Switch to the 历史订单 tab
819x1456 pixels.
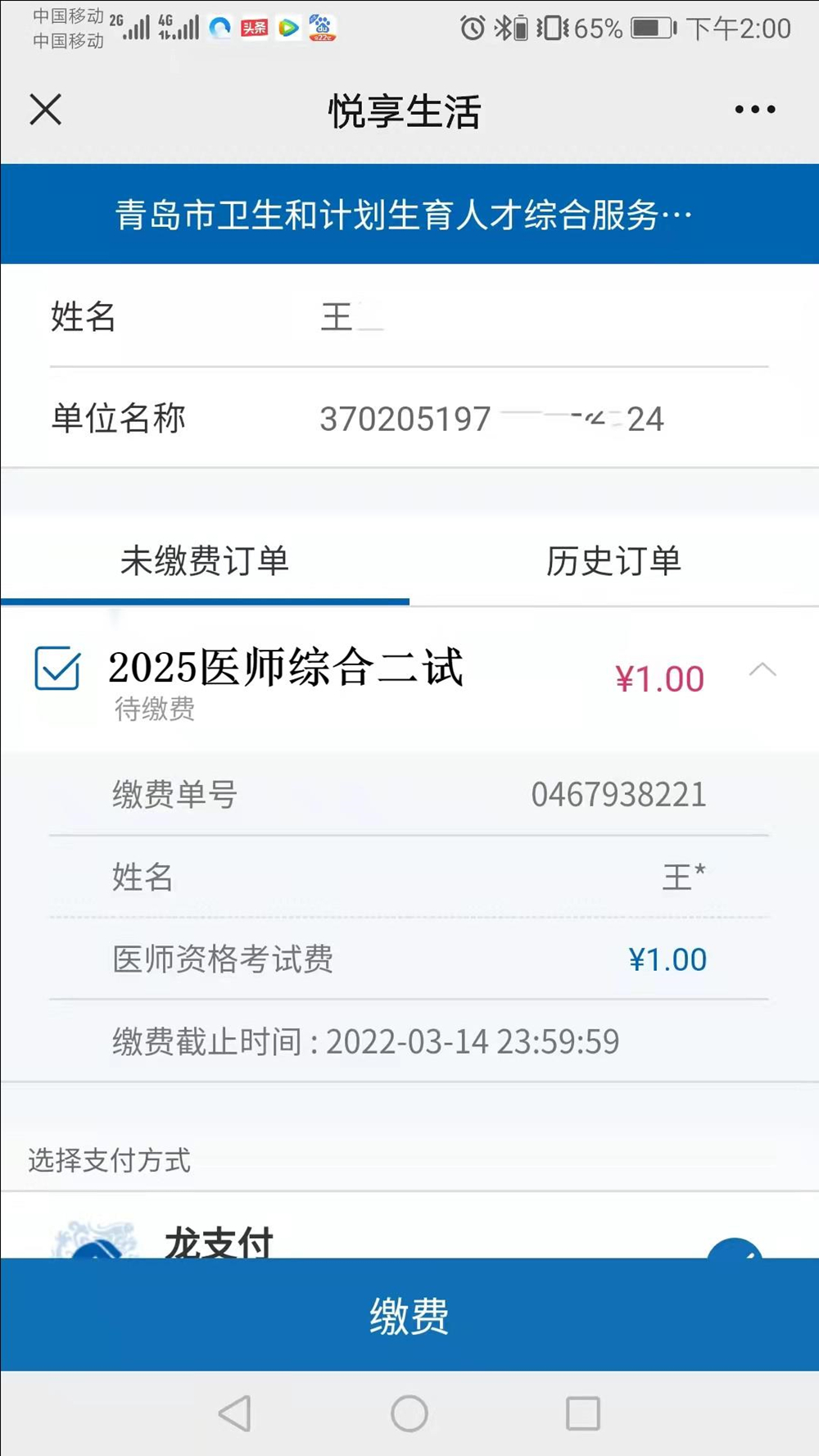click(613, 562)
